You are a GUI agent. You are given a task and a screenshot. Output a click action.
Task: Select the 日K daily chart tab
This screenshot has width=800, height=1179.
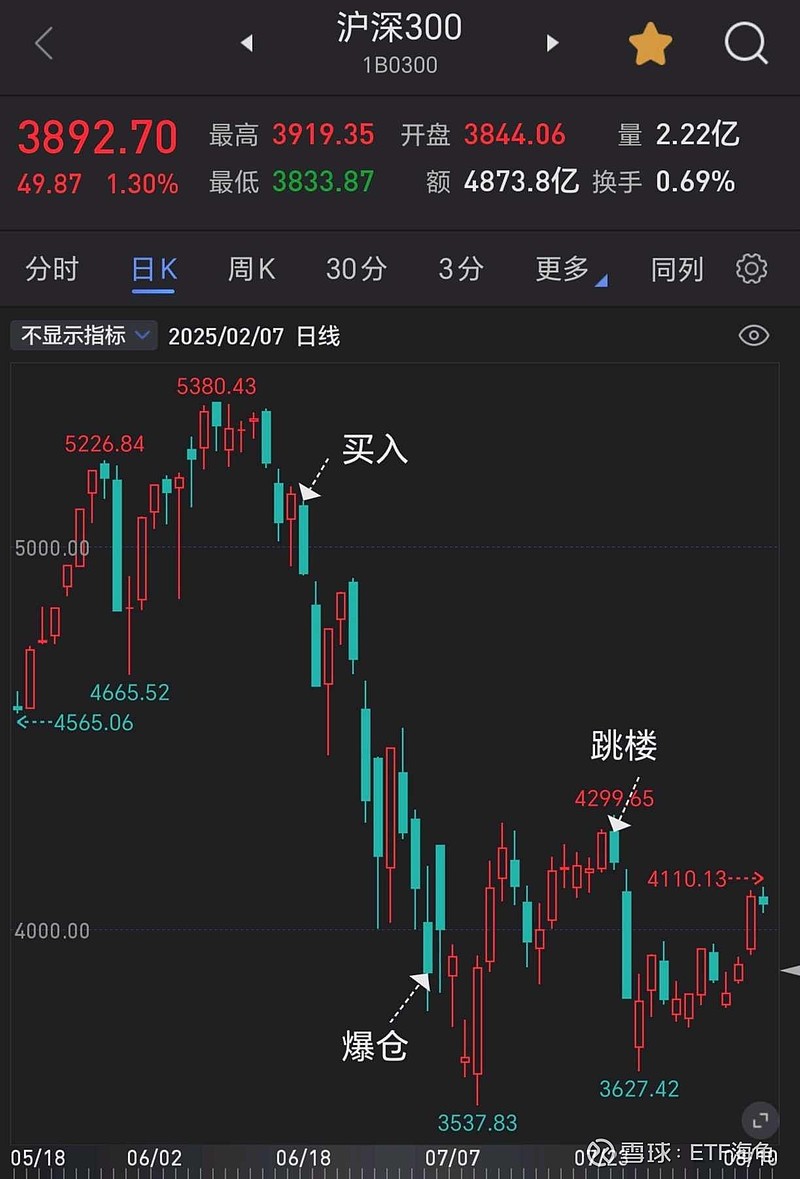(152, 268)
